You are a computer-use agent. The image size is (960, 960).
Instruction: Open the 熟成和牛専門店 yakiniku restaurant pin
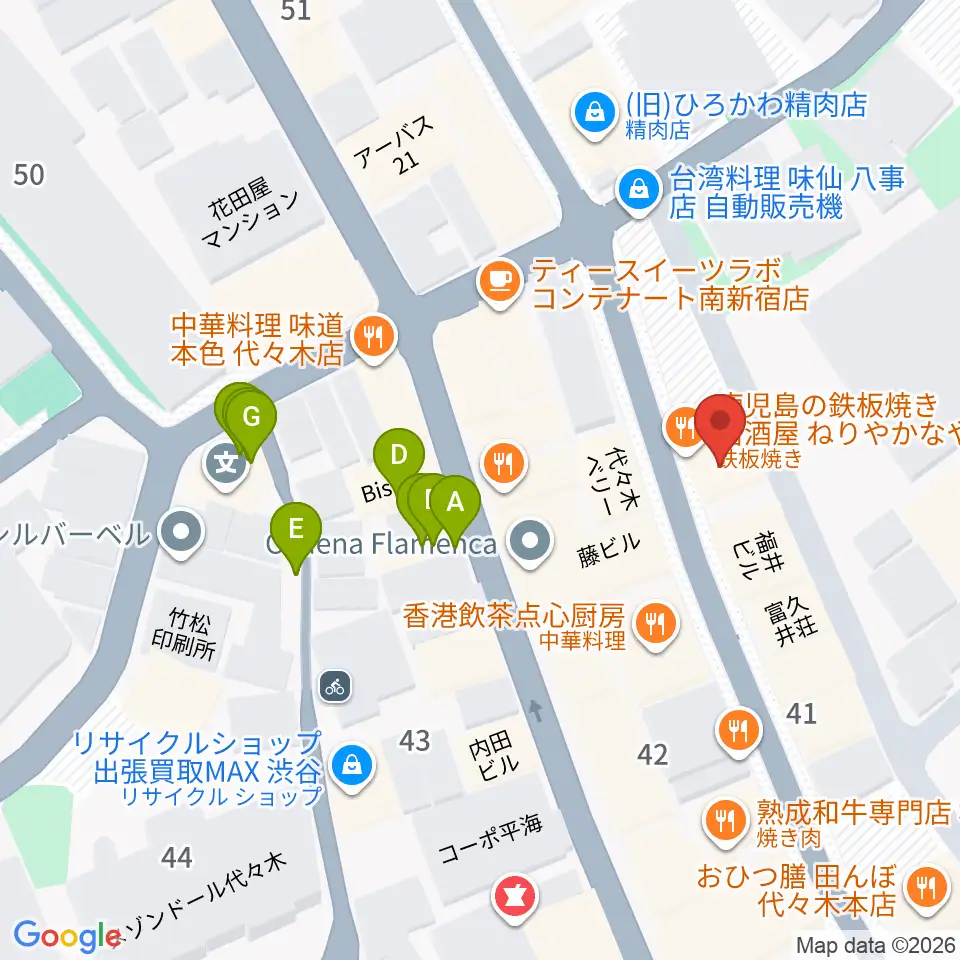pyautogui.click(x=726, y=821)
